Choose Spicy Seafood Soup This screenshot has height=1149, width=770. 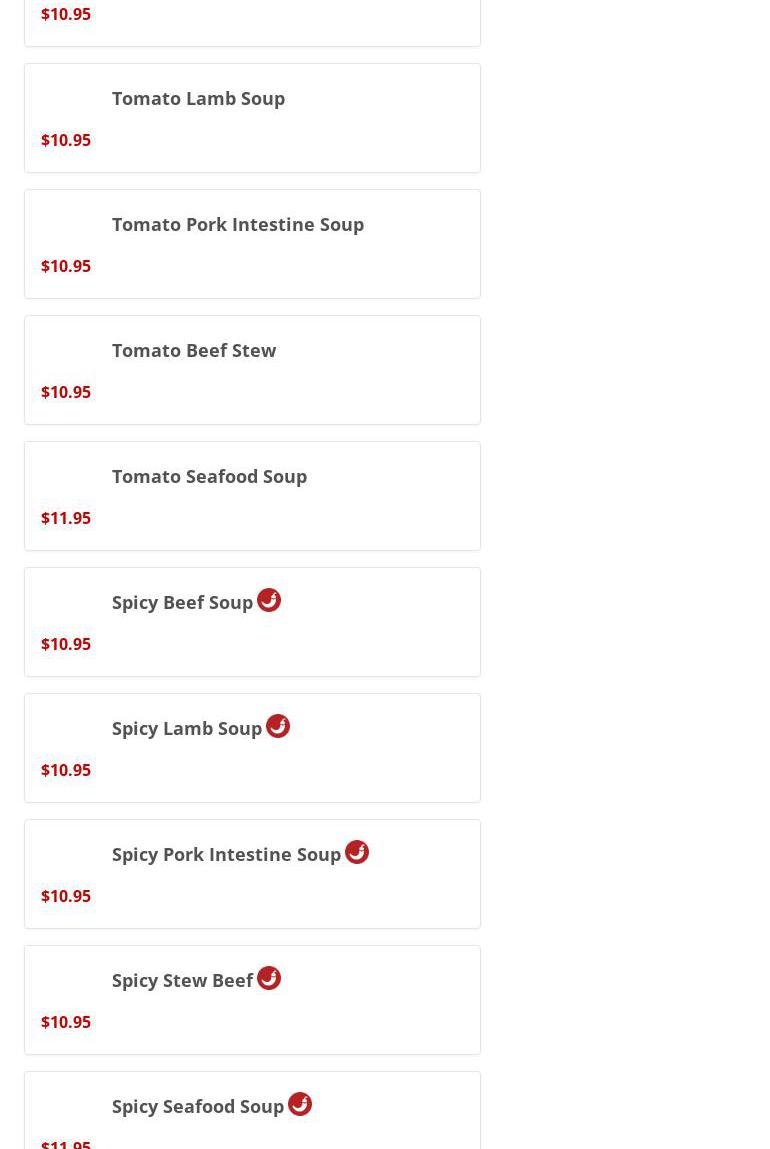click(198, 1107)
